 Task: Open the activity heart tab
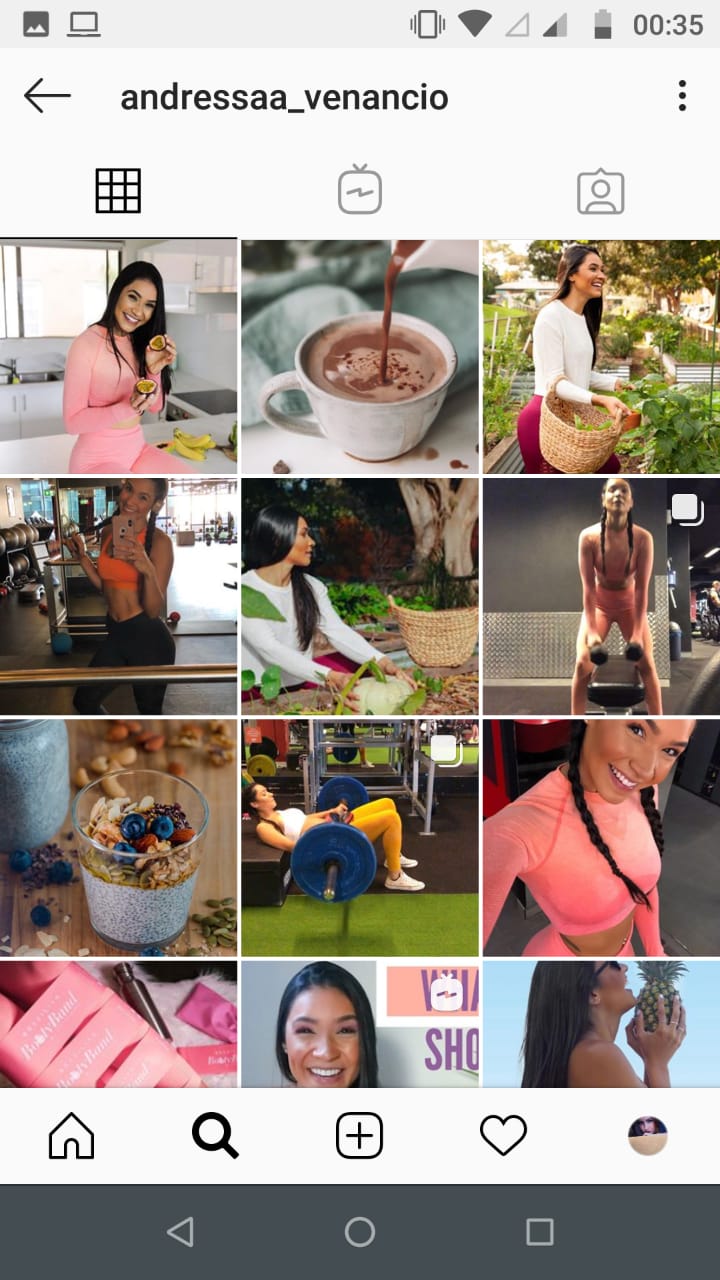click(503, 1136)
